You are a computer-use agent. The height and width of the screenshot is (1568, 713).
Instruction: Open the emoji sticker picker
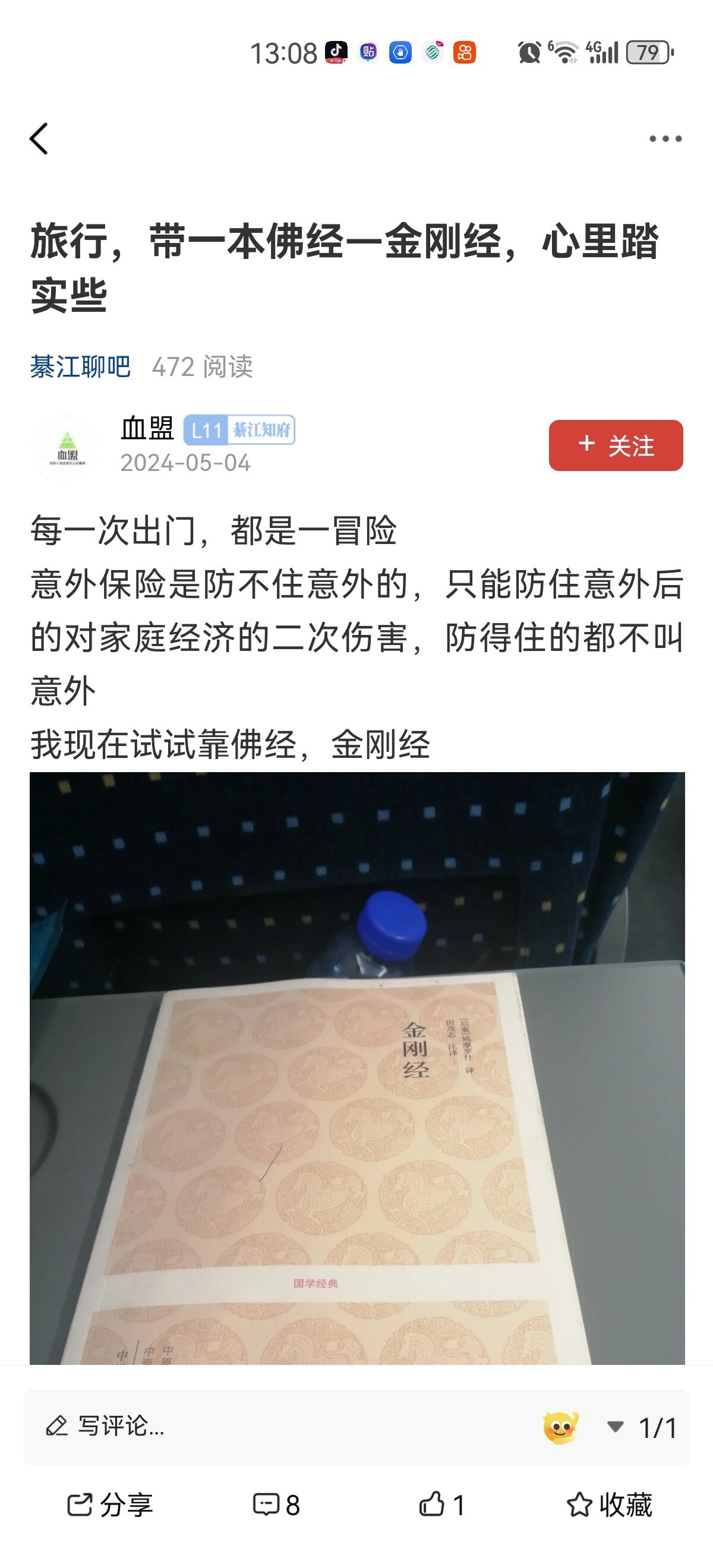click(x=560, y=1427)
